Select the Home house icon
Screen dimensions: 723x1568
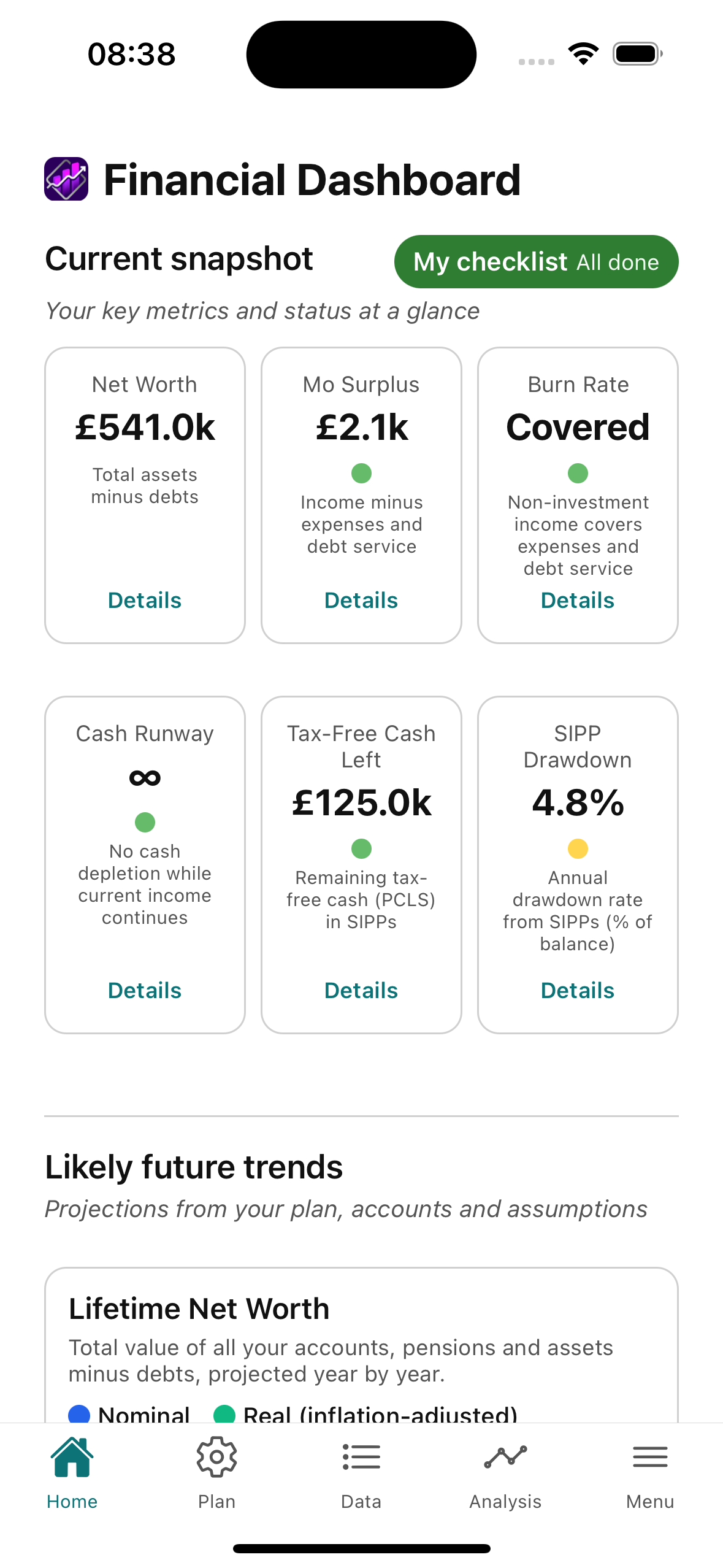[72, 1456]
